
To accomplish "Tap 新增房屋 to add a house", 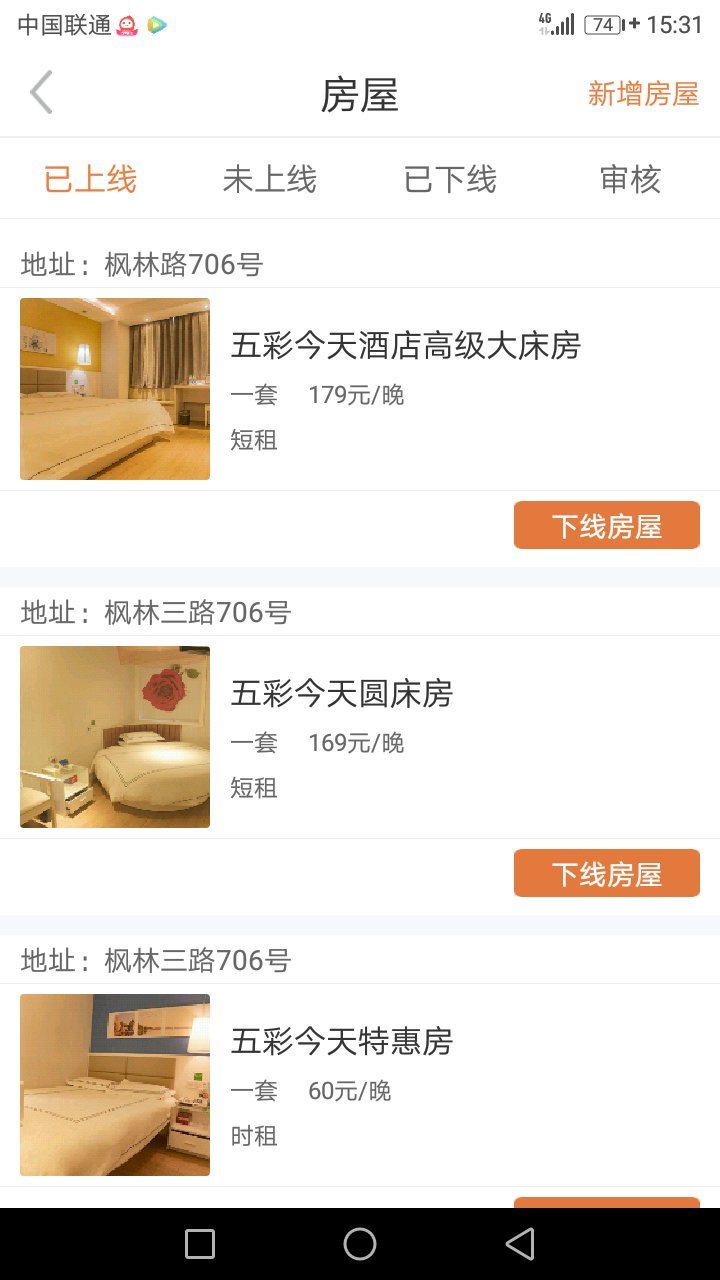I will point(643,94).
